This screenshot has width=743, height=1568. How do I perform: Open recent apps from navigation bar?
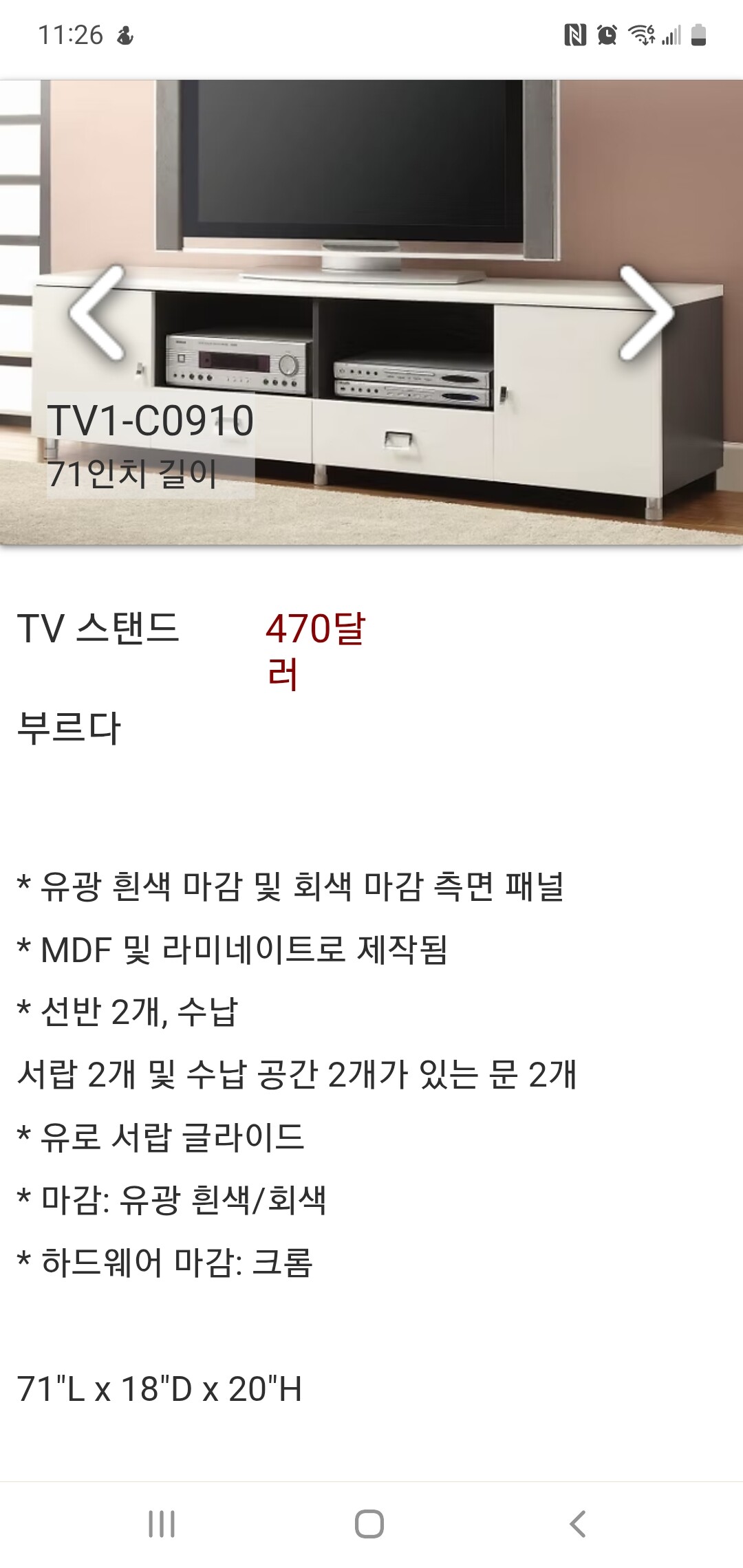[x=162, y=1523]
